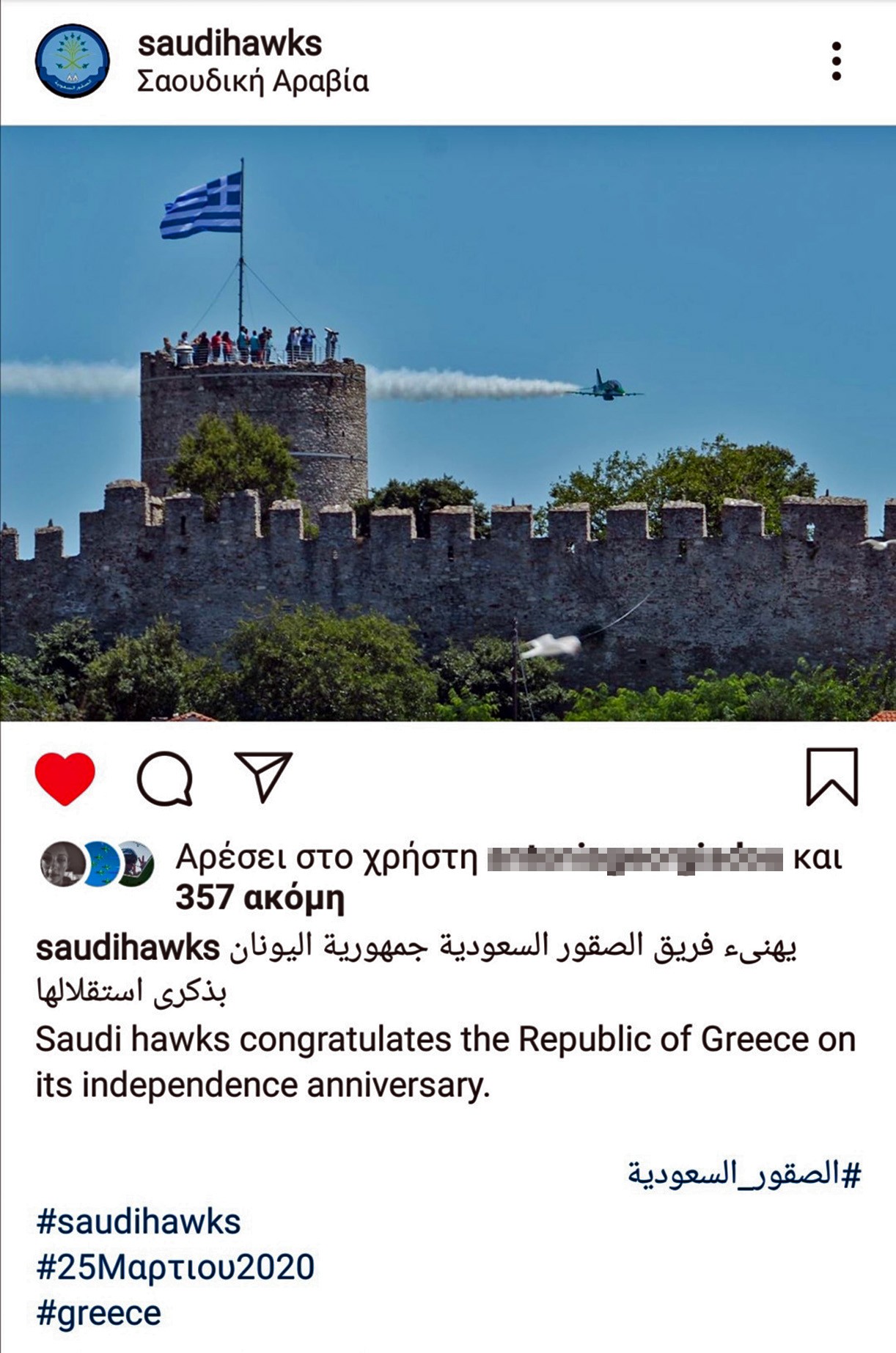Open the Arabic #الصقور_السعودية hashtag

[744, 1174]
